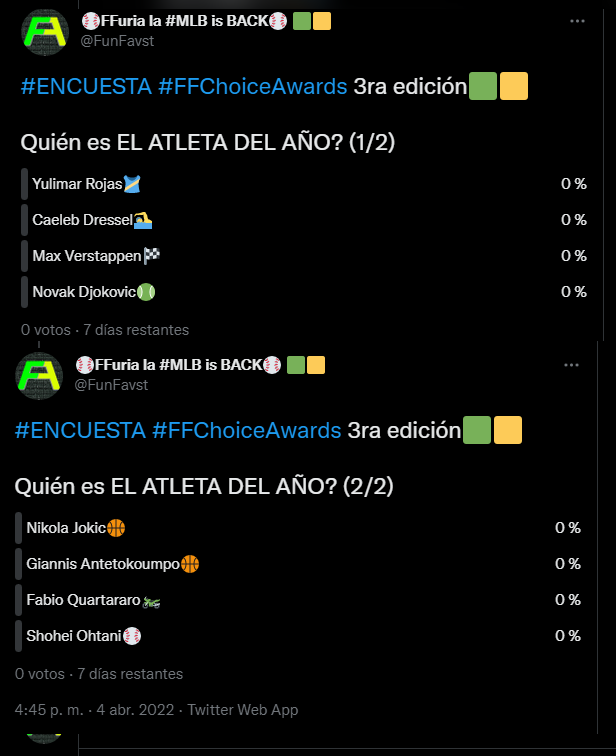Open #FFChoiceAwards hashtag in the first tweet
616x756 pixels.
(x=253, y=87)
